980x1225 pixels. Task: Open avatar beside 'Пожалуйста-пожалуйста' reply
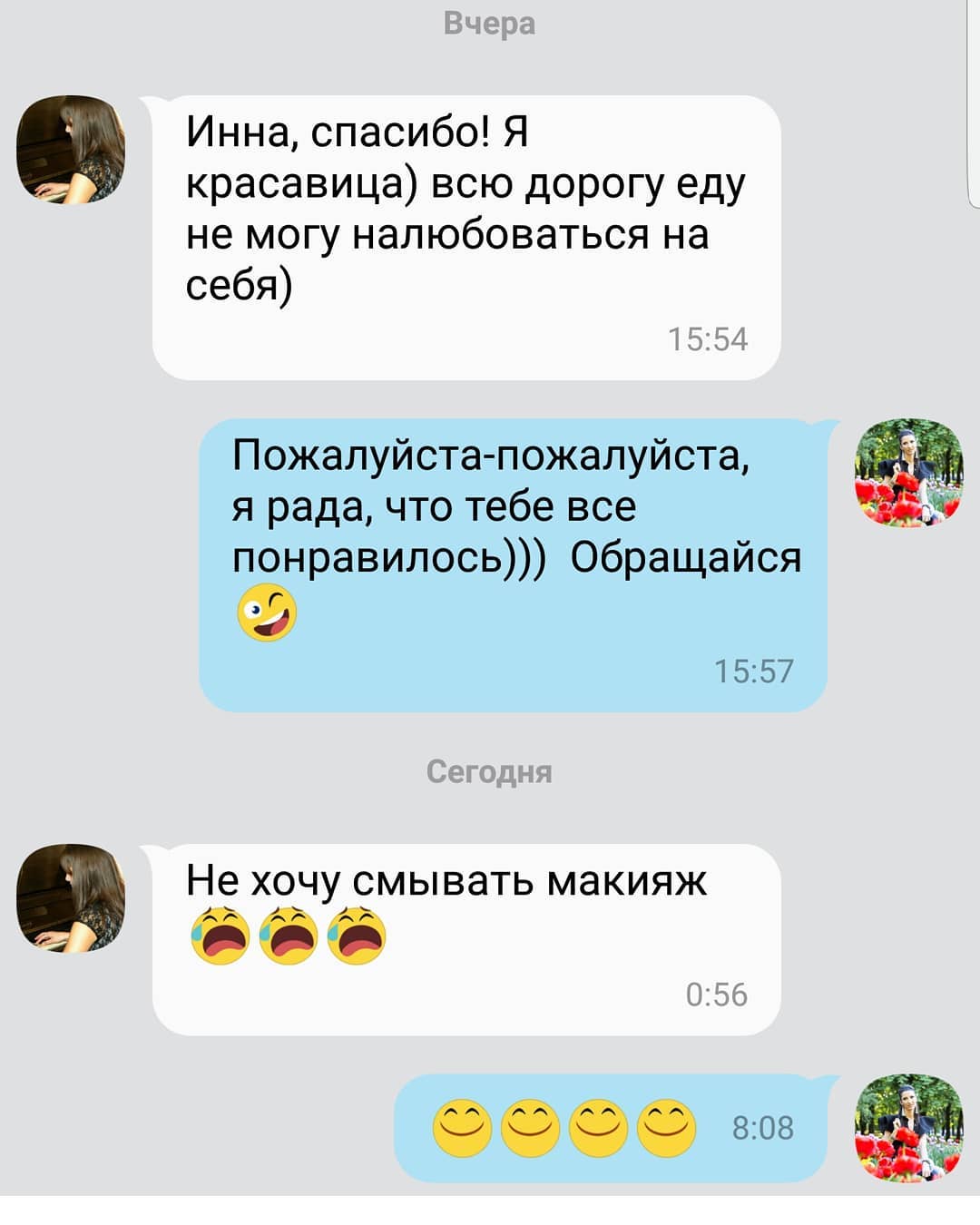(x=908, y=473)
